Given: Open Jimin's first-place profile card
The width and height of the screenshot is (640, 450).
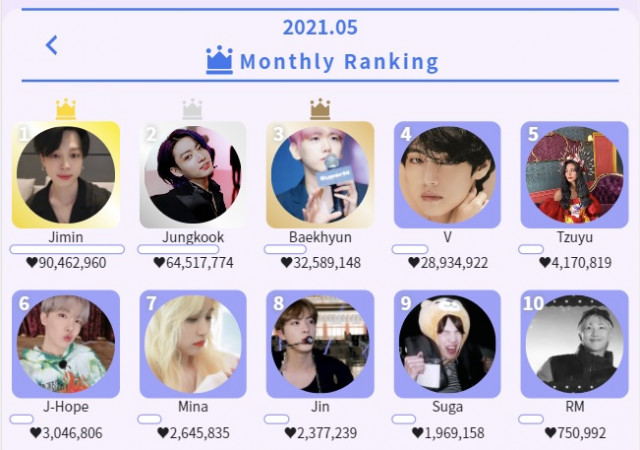Looking at the screenshot, I should [x=66, y=175].
